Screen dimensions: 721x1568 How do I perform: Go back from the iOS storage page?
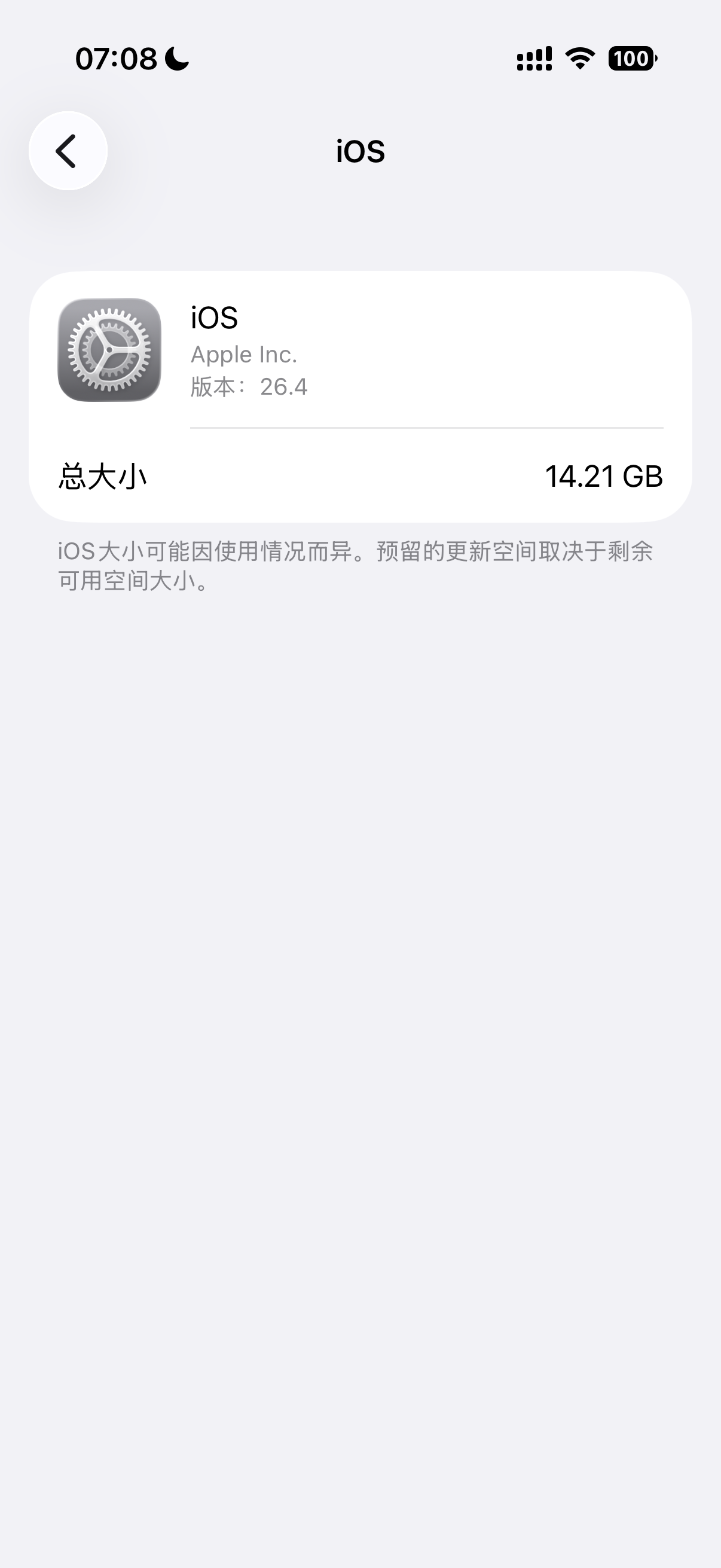68,151
